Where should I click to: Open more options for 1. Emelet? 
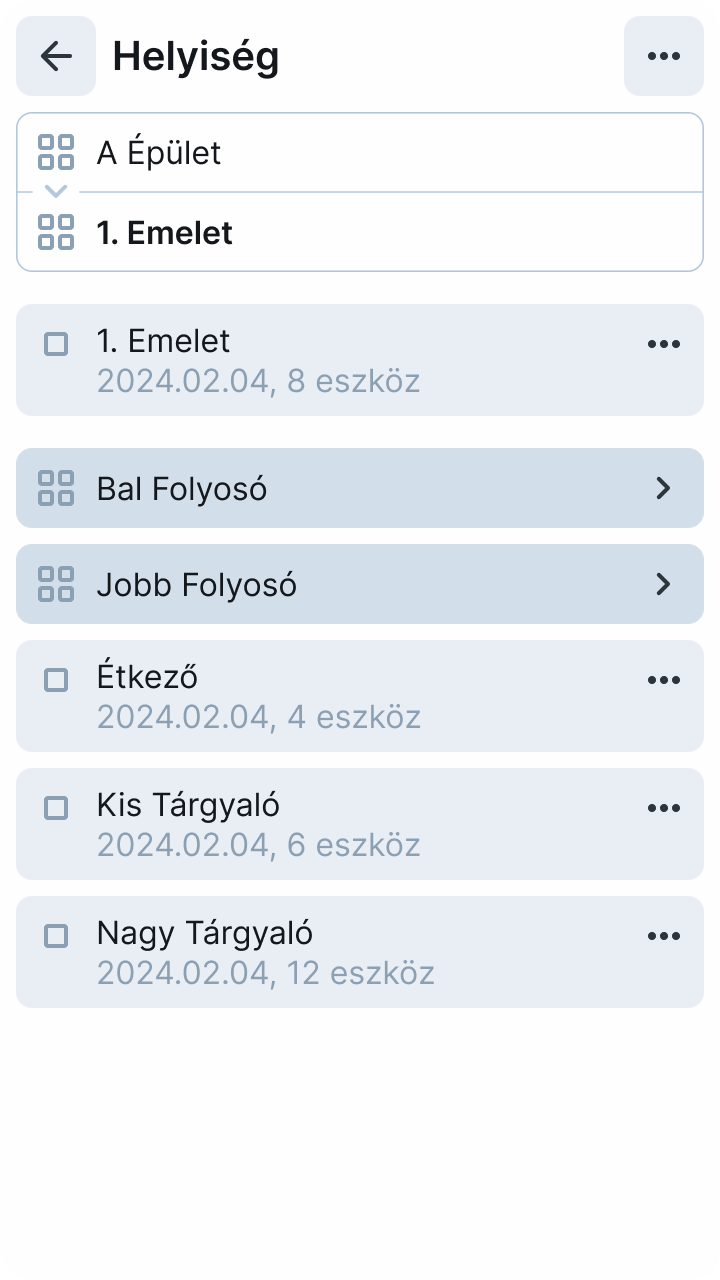tap(664, 344)
